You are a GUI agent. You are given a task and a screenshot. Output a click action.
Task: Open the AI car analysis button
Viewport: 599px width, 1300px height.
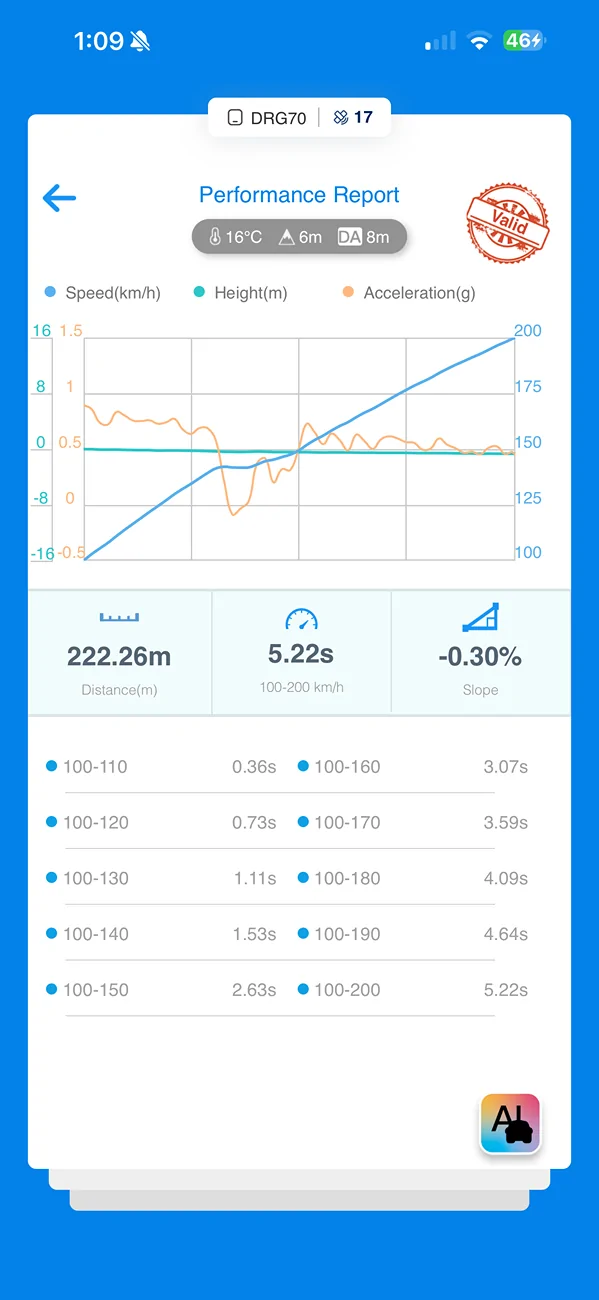click(x=510, y=1123)
